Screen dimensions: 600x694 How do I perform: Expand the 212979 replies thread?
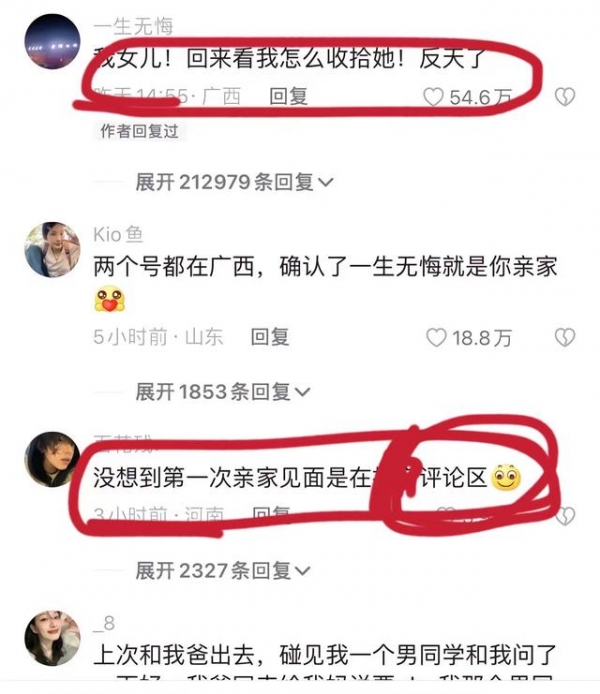235,182
